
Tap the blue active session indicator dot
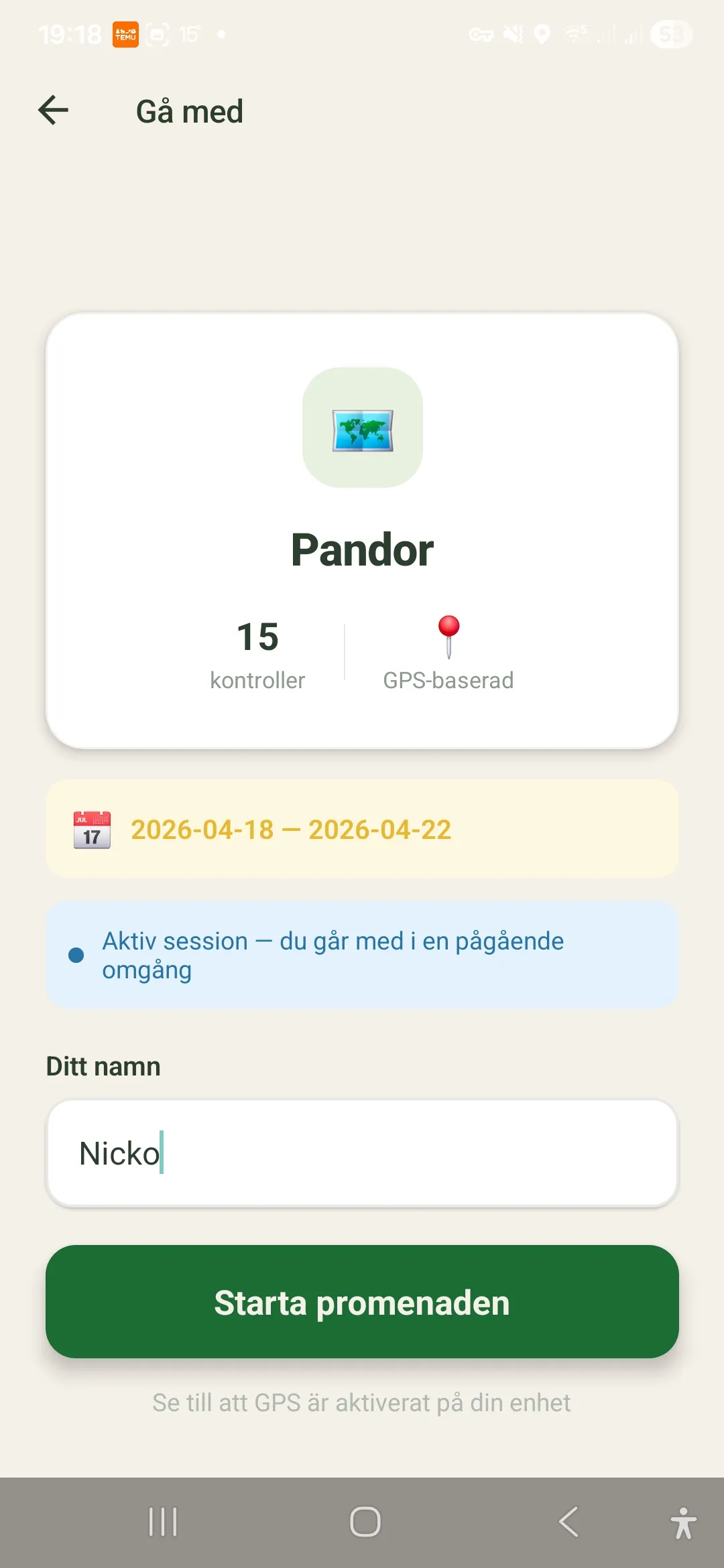(76, 956)
